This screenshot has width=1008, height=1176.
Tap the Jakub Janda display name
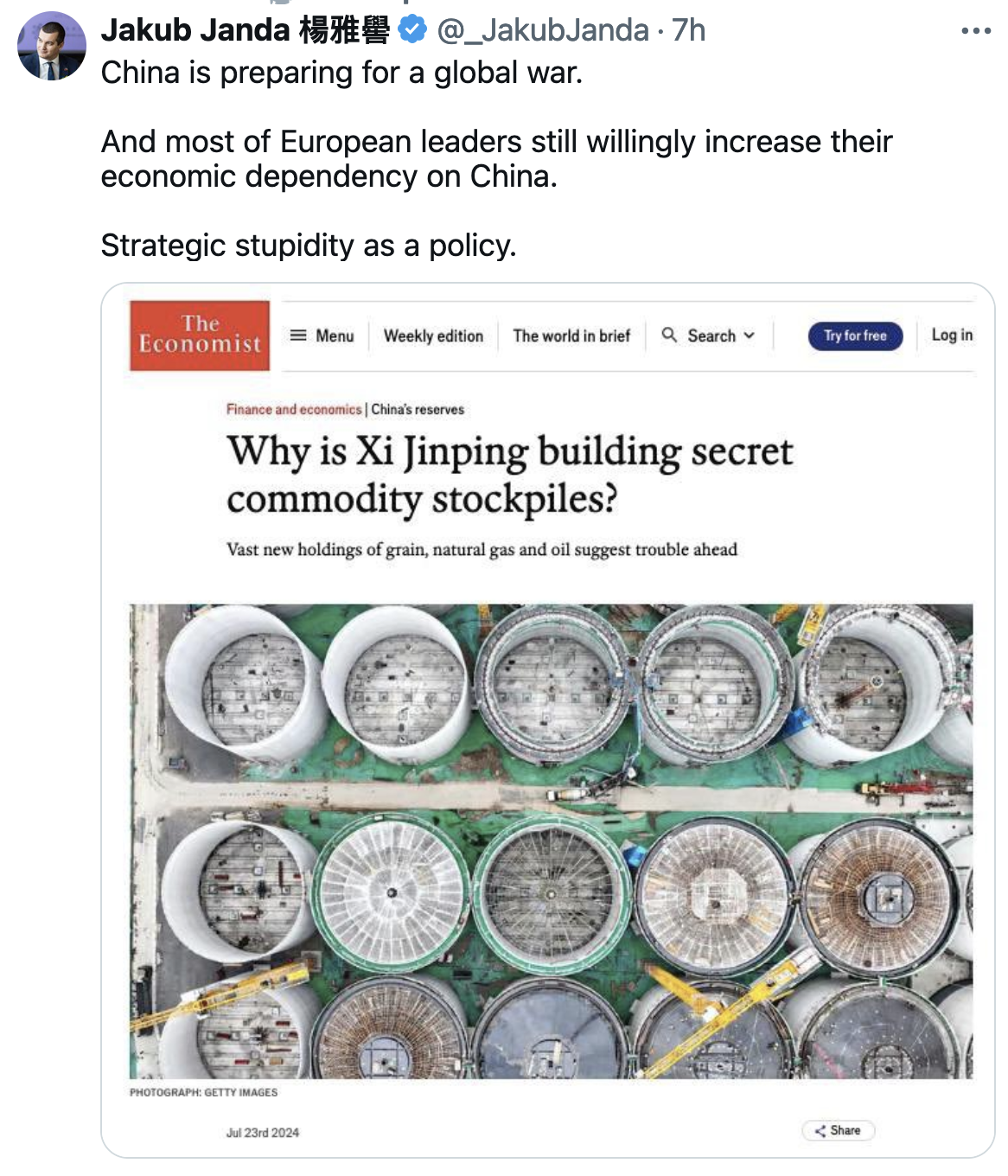[x=245, y=30]
